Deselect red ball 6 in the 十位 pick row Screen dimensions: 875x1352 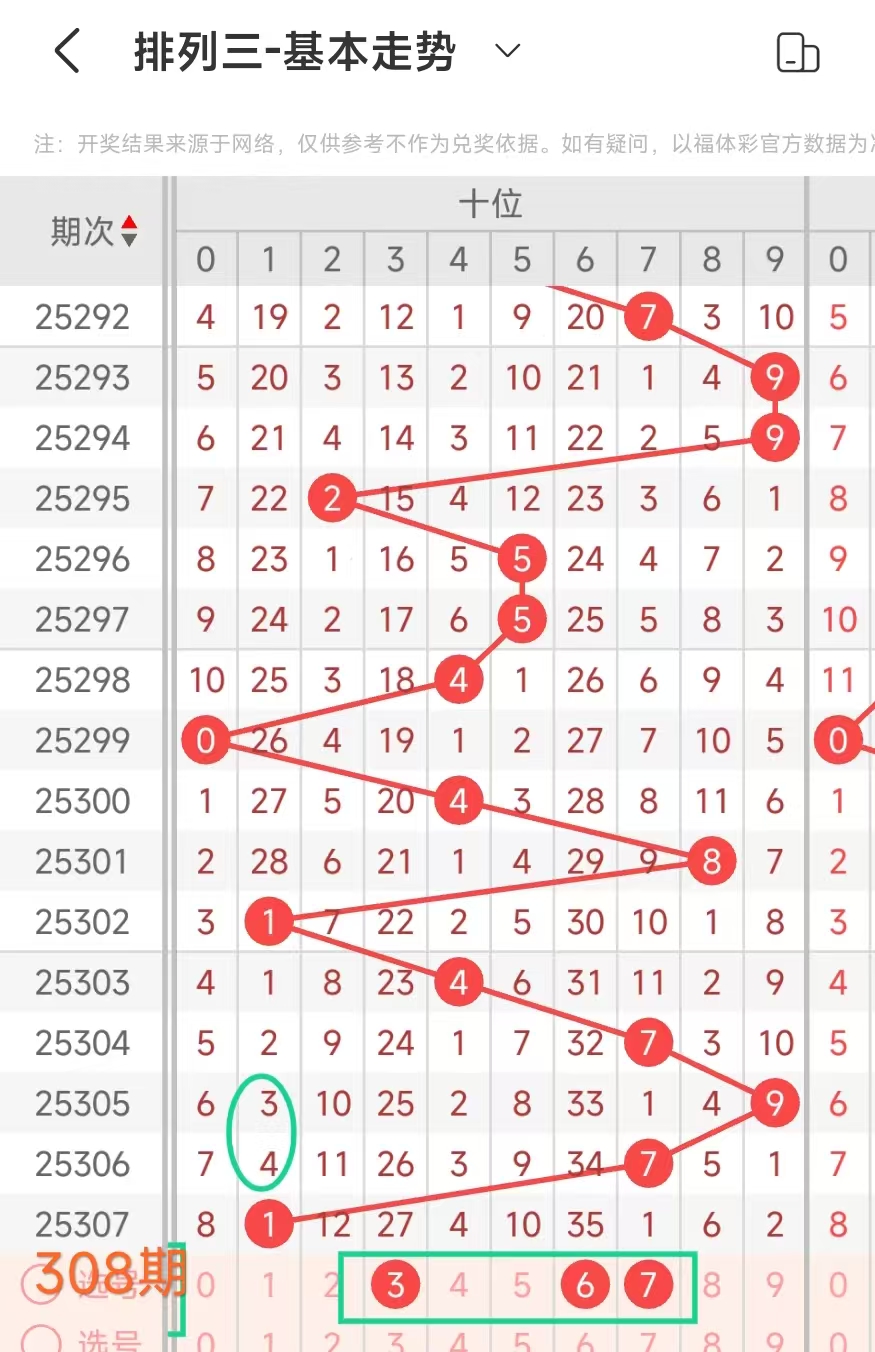(585, 1285)
